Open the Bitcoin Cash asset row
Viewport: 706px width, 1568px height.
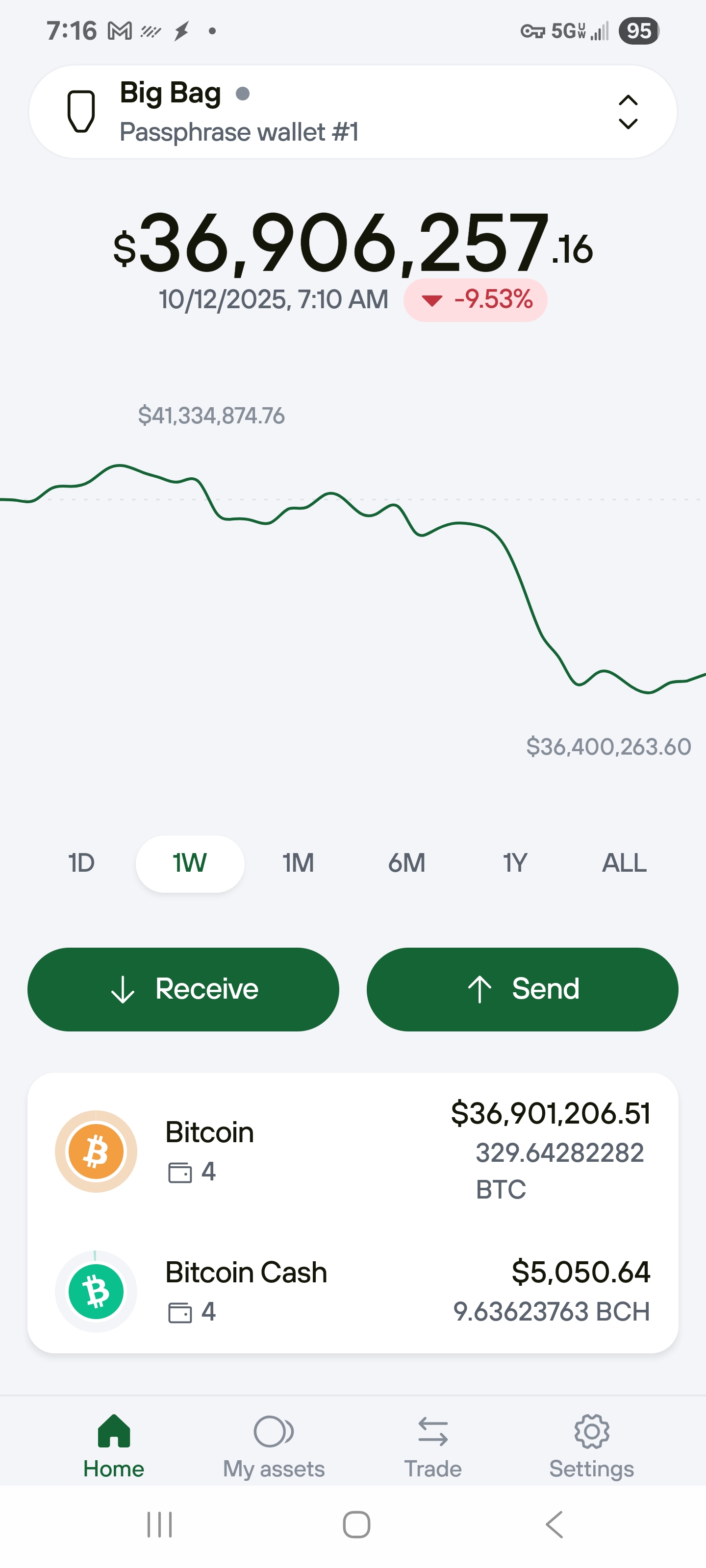(353, 1291)
